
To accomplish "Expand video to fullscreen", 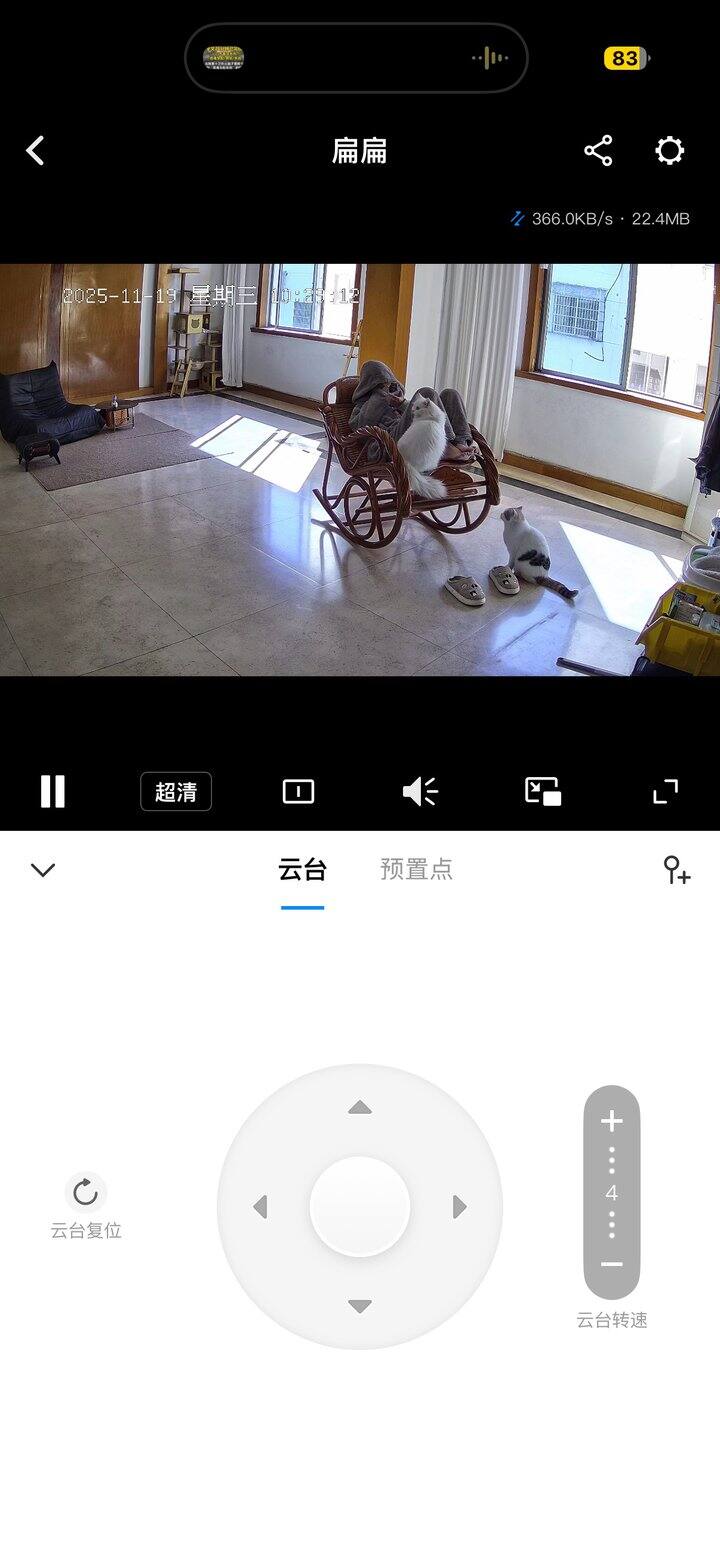I will 665,792.
